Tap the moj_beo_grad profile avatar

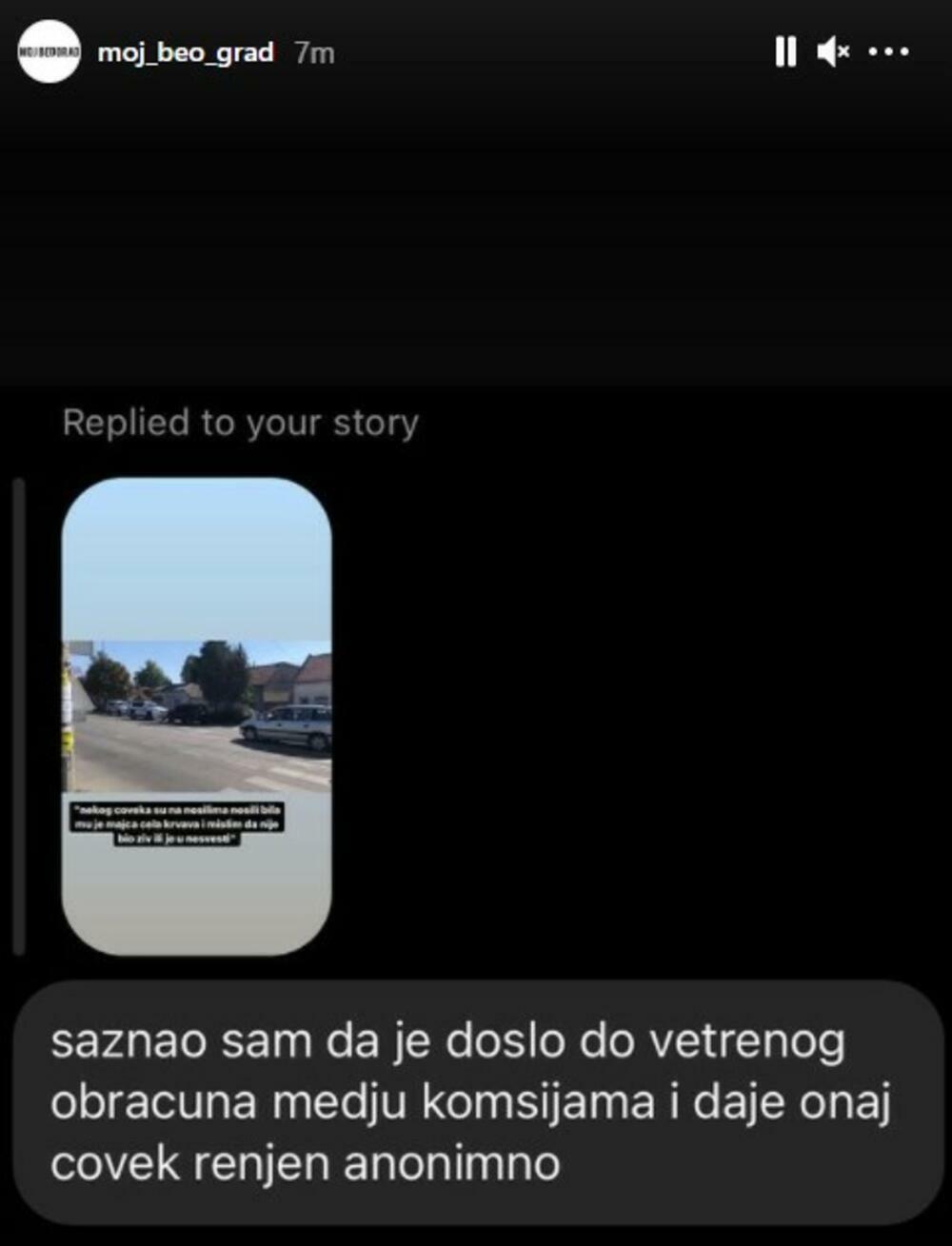pyautogui.click(x=49, y=51)
